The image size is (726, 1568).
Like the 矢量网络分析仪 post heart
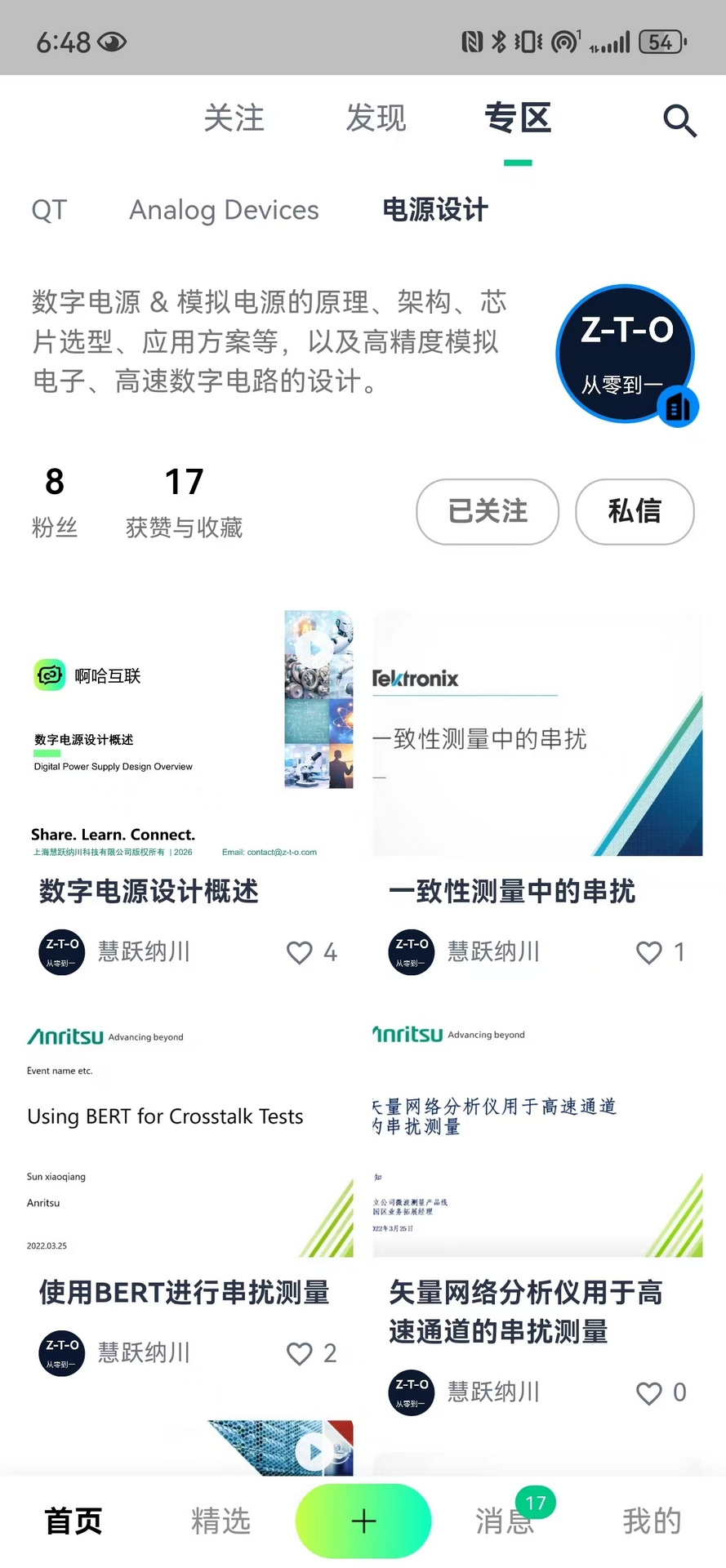pyautogui.click(x=649, y=1392)
